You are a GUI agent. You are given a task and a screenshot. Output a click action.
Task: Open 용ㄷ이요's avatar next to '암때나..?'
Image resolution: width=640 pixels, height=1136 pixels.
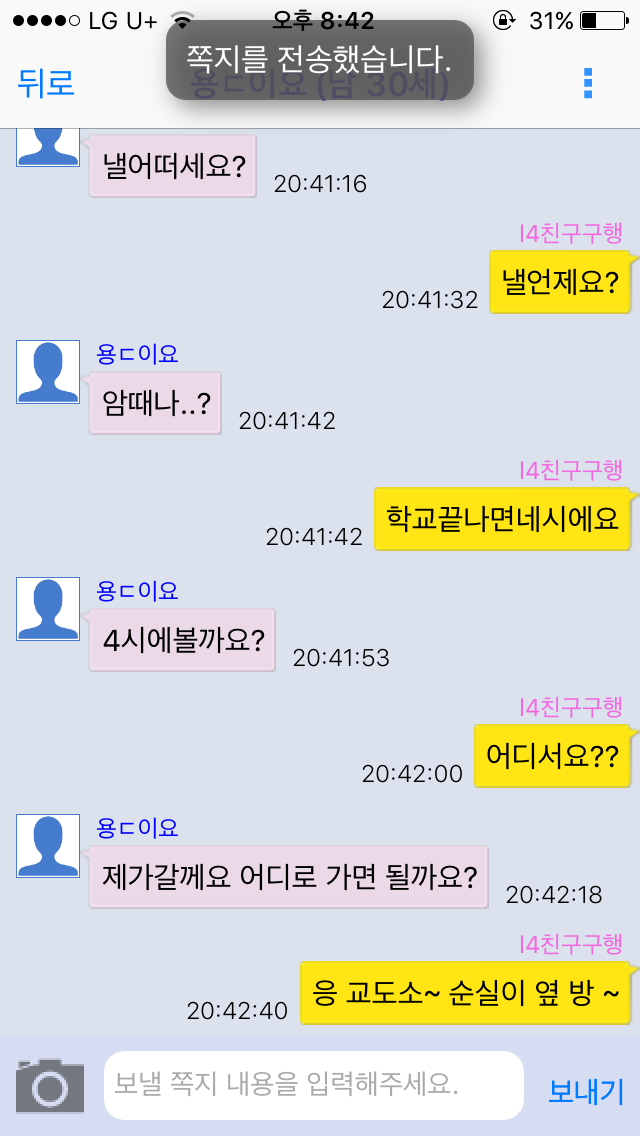[x=48, y=372]
